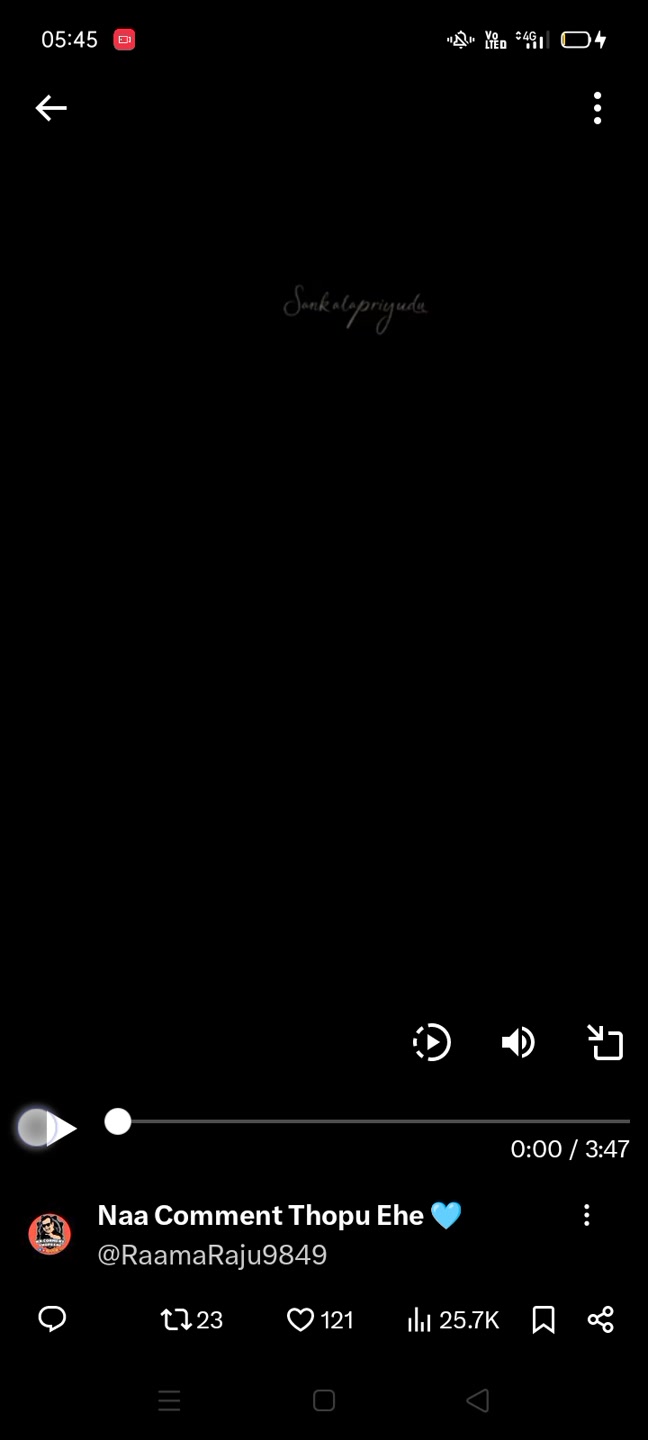This screenshot has width=648, height=1440.
Task: Reply to this post
Action: coord(52,1320)
